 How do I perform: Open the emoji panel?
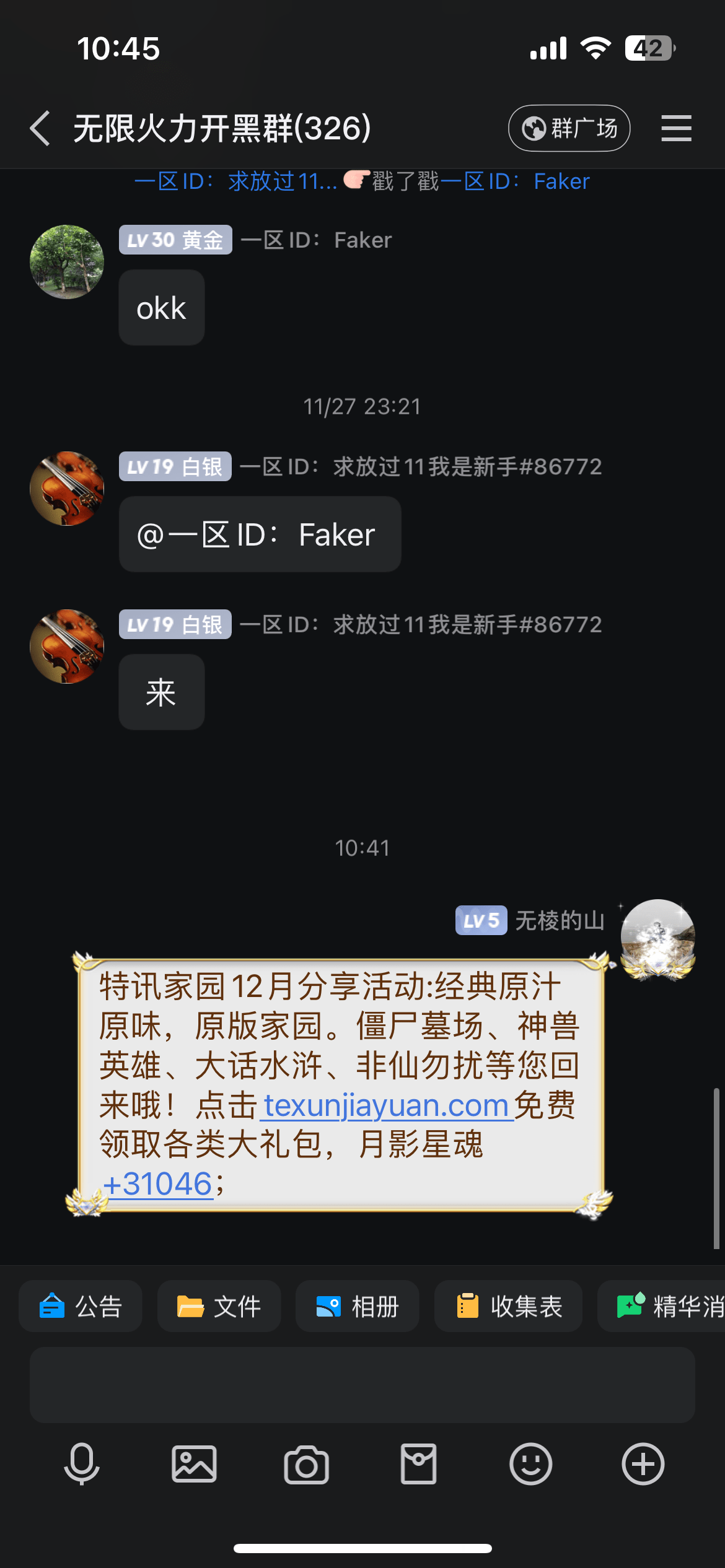click(x=530, y=1464)
